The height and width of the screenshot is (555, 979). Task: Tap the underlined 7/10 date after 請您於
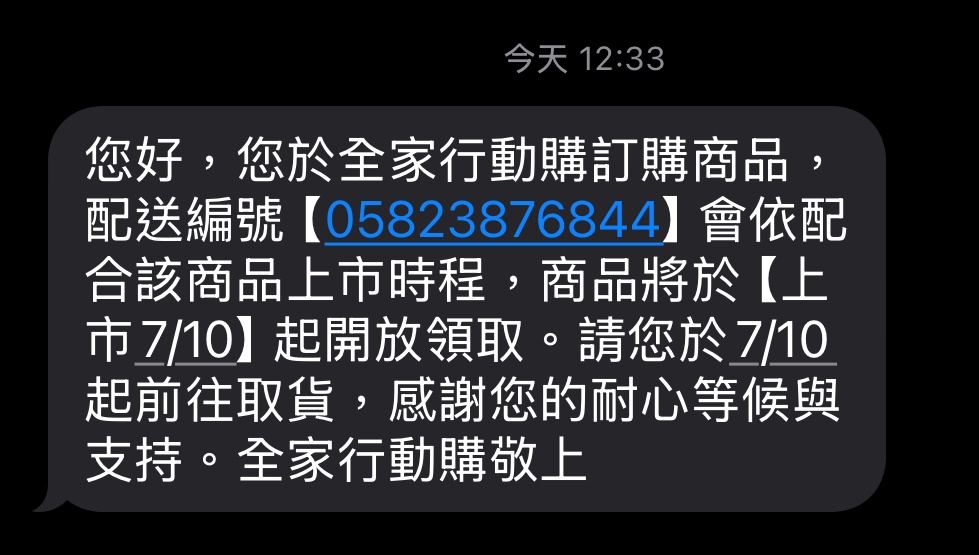tap(782, 344)
